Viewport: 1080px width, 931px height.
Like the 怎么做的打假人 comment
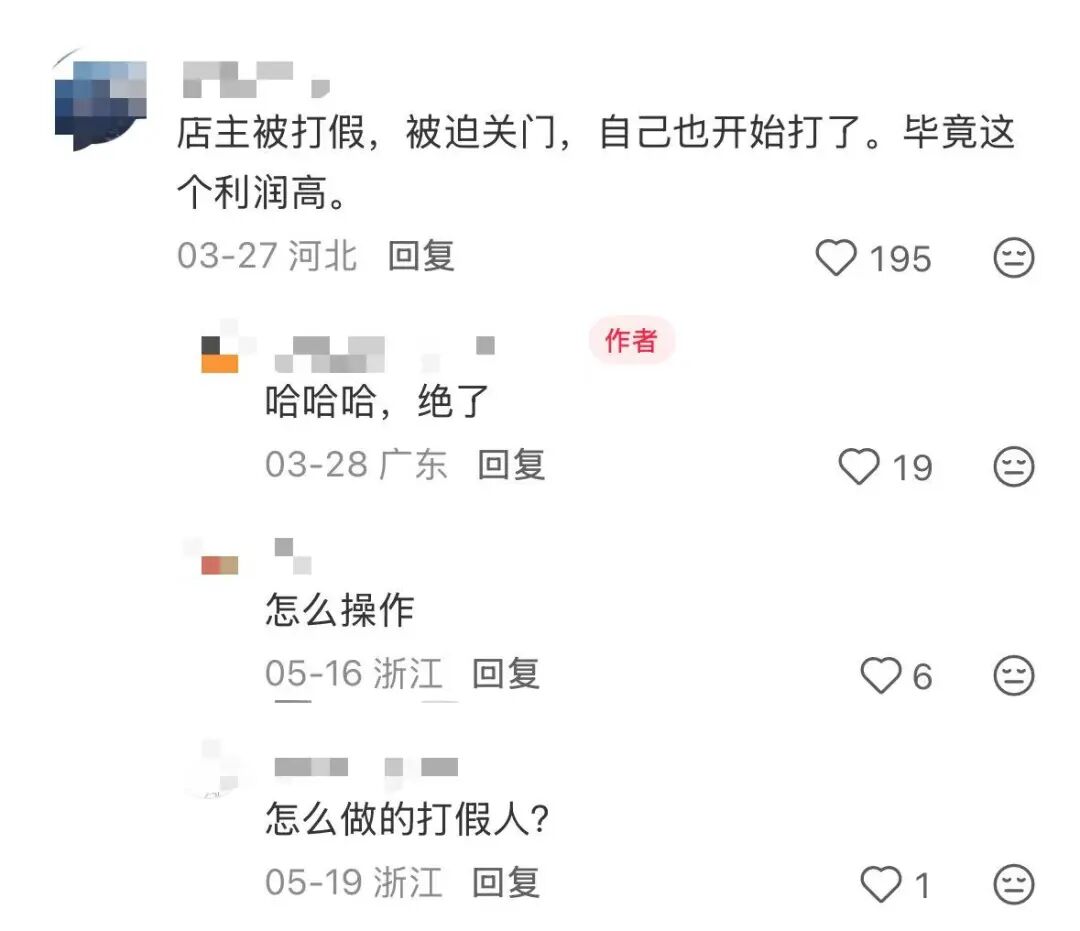881,885
